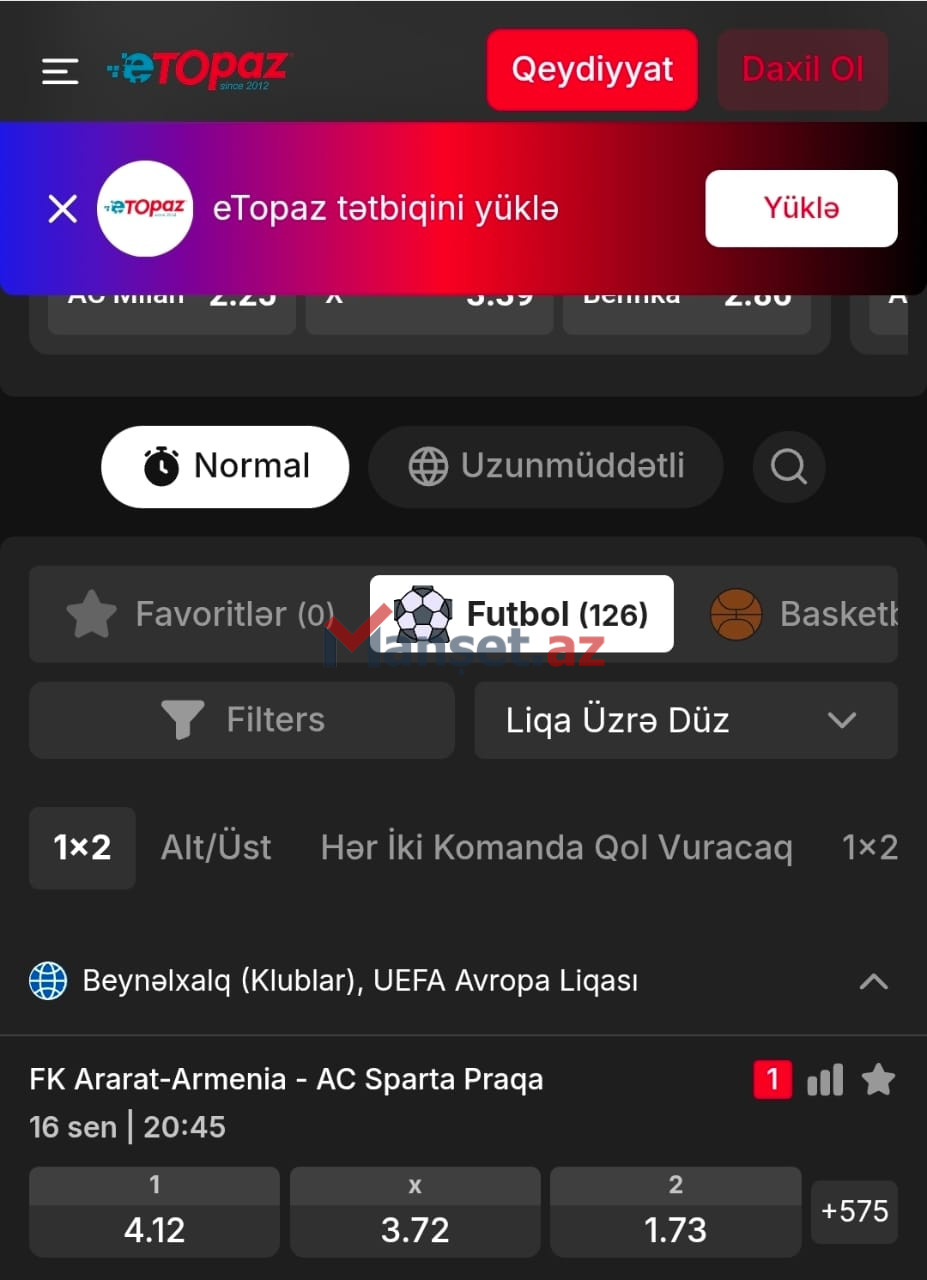This screenshot has height=1280, width=927.
Task: Collapse the UEFA Avropa Liqası section
Action: click(873, 981)
